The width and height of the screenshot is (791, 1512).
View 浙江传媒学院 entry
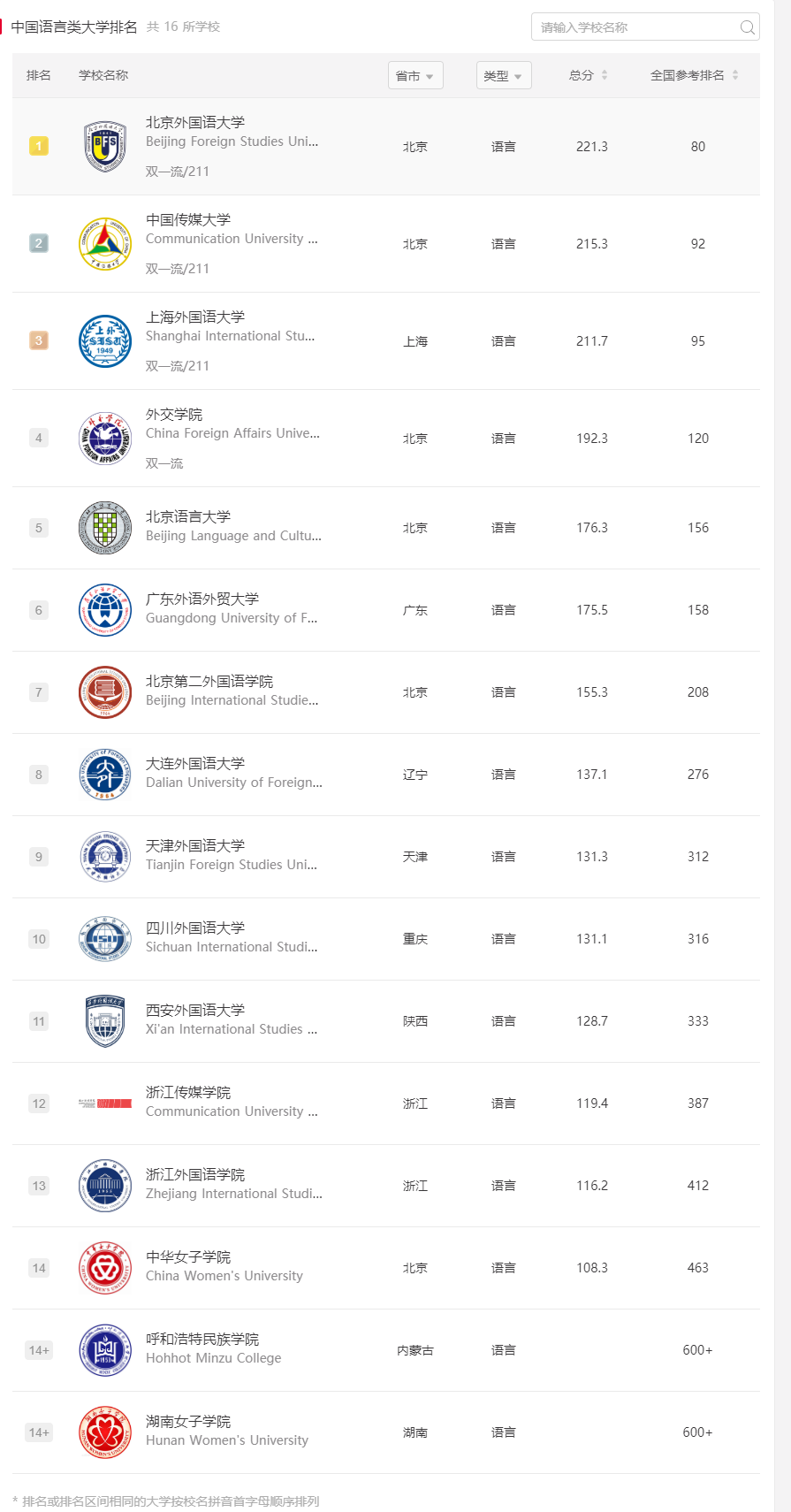[386, 1103]
